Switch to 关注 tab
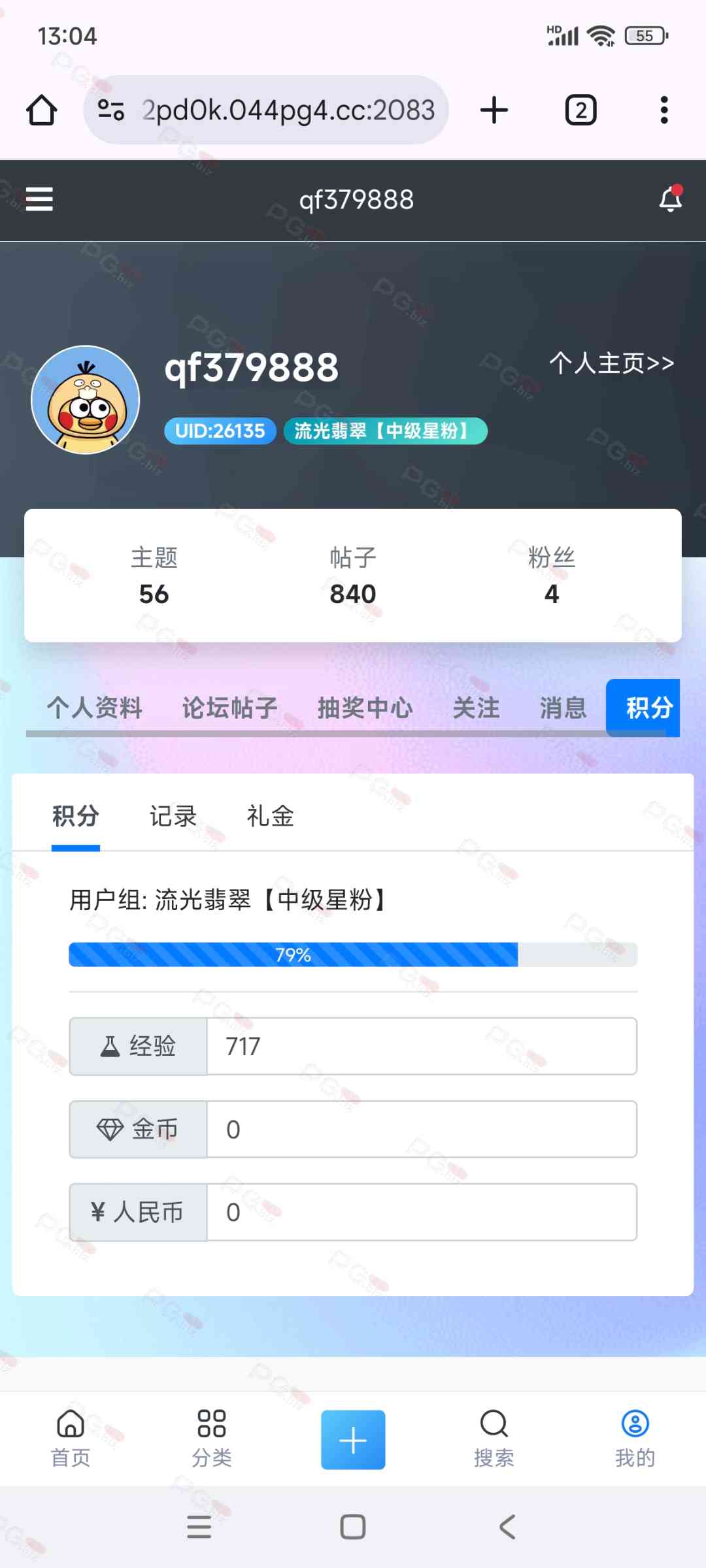The width and height of the screenshot is (706, 1568). coord(476,708)
